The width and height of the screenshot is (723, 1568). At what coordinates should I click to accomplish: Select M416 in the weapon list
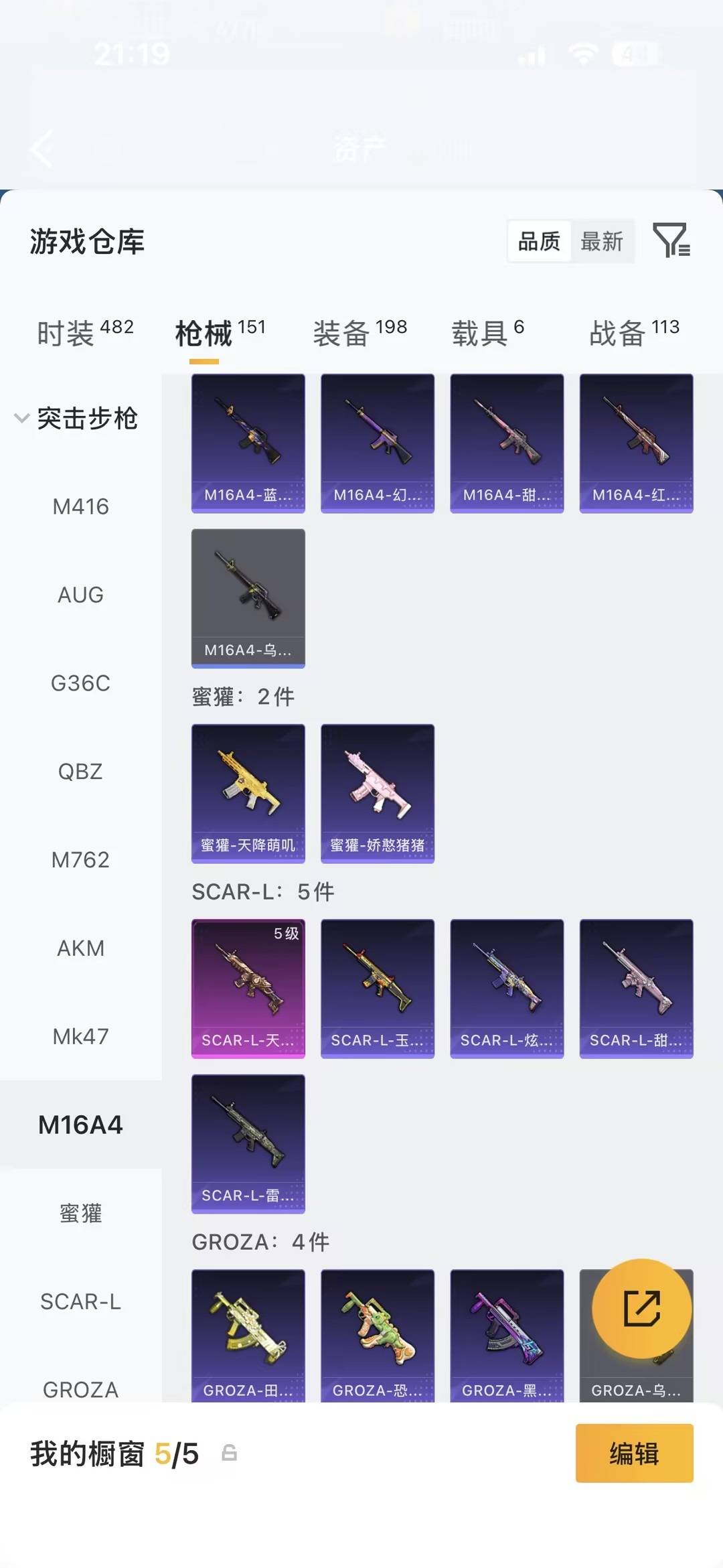(x=80, y=507)
